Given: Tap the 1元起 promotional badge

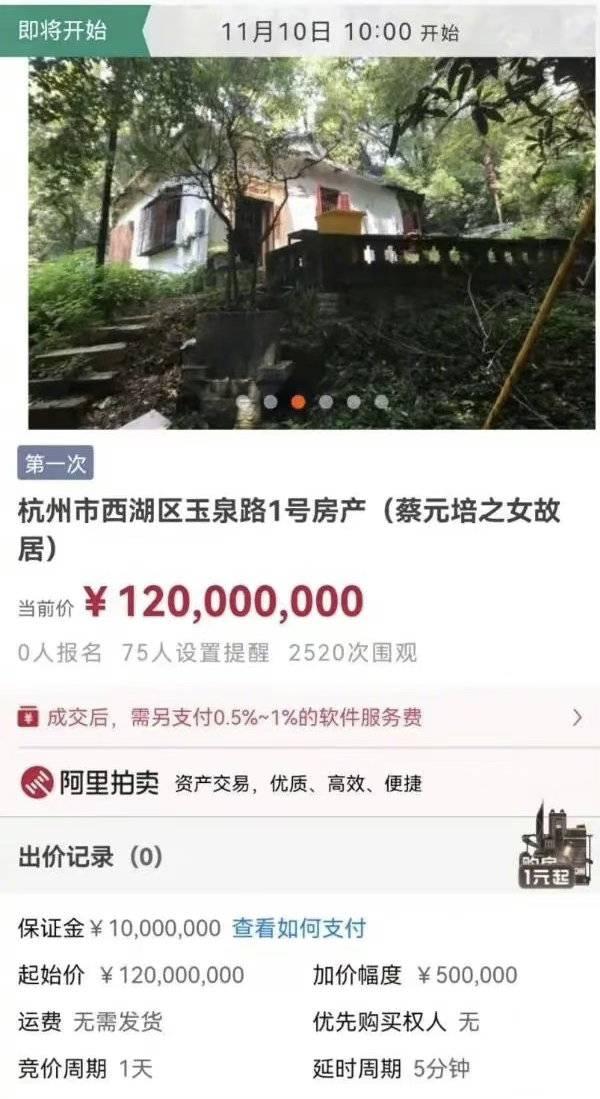Looking at the screenshot, I should pyautogui.click(x=553, y=848).
